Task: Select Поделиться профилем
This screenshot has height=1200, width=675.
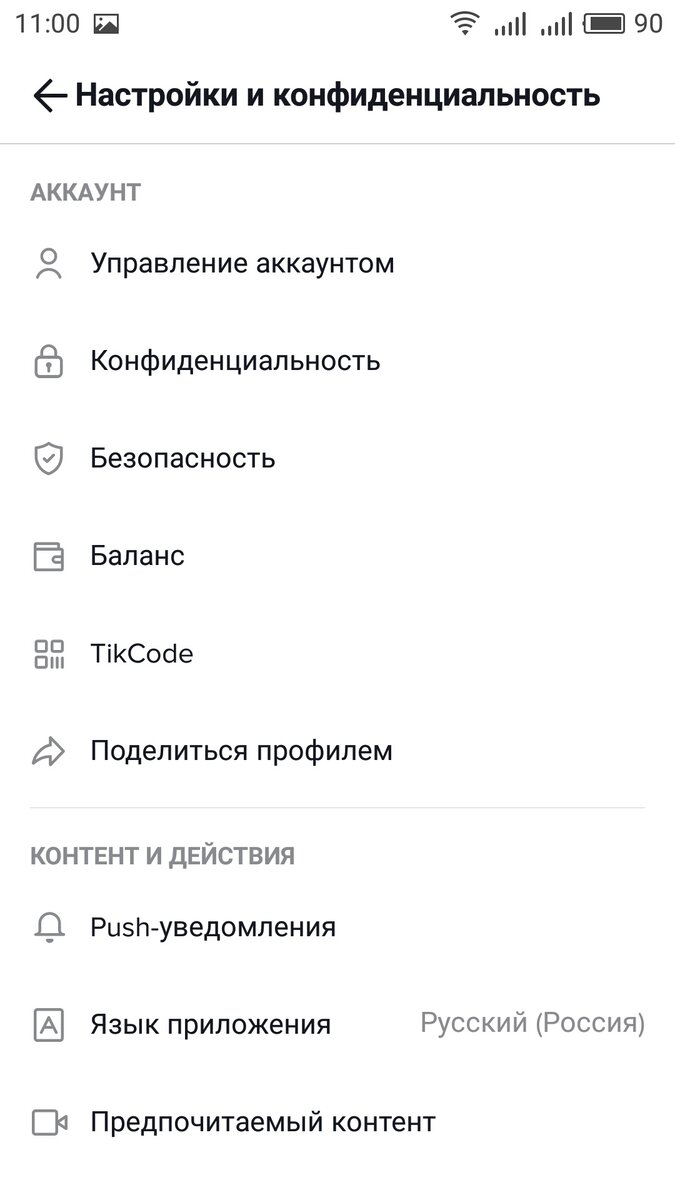Action: click(241, 751)
